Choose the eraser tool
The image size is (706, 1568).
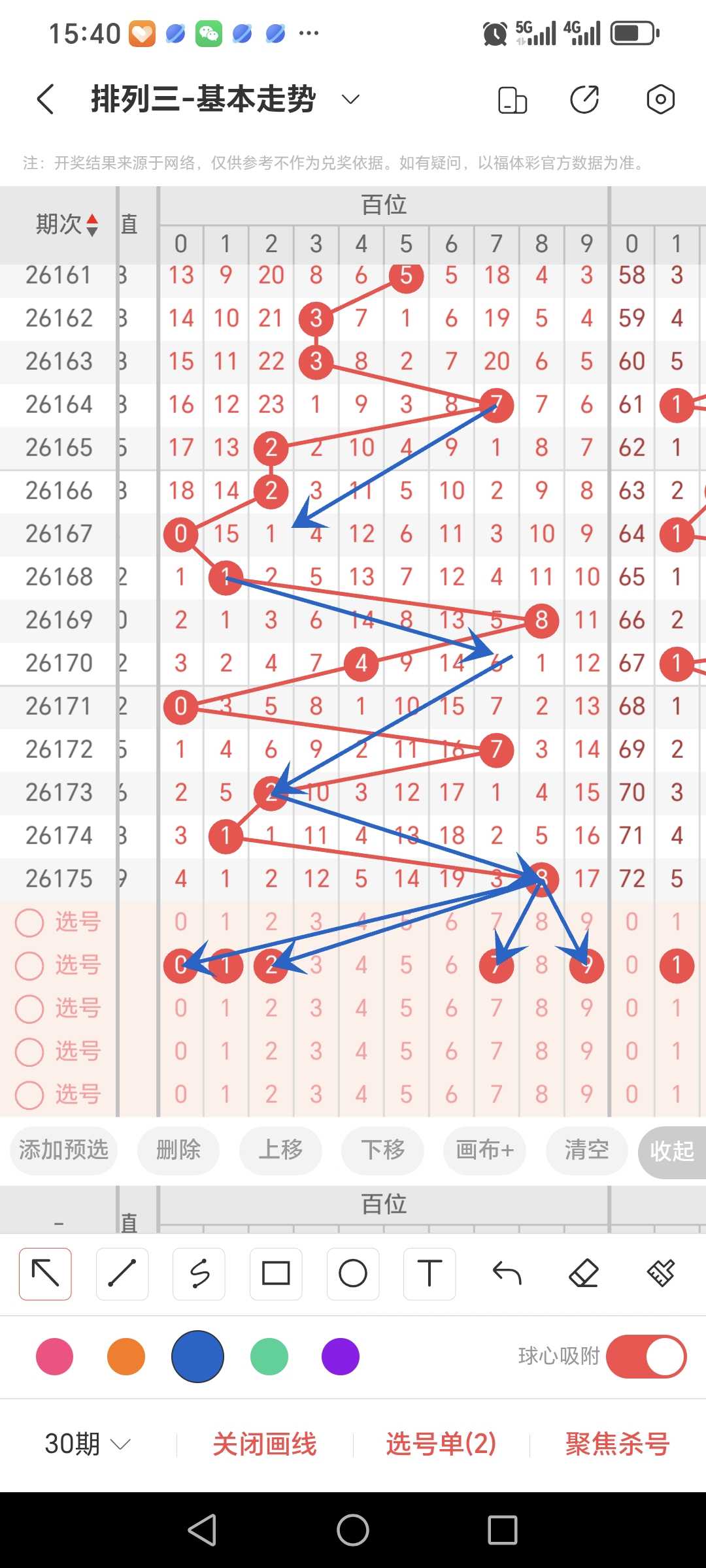pyautogui.click(x=584, y=1273)
